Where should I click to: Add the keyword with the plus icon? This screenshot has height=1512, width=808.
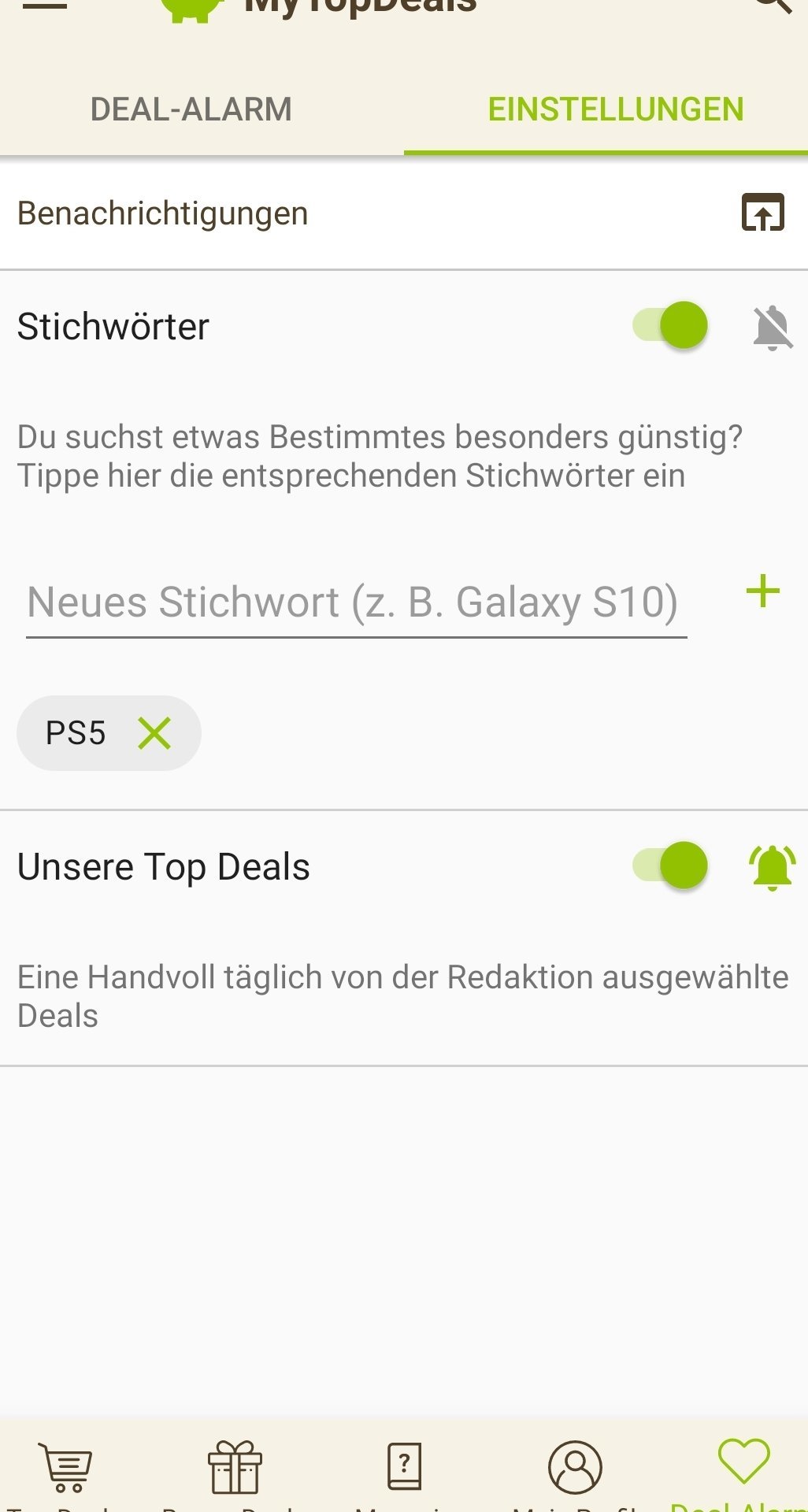tap(762, 591)
